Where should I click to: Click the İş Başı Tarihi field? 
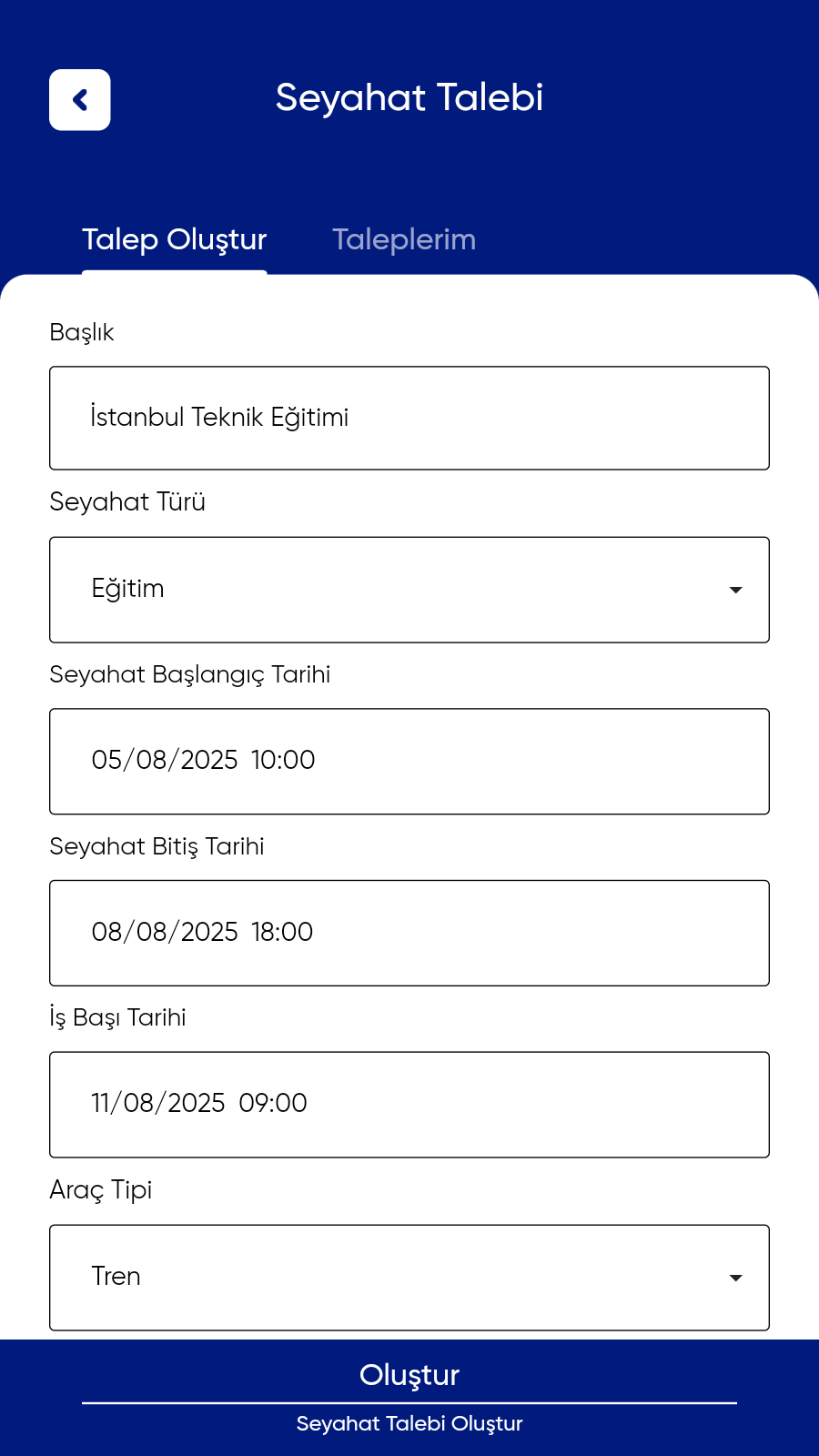(x=409, y=1104)
